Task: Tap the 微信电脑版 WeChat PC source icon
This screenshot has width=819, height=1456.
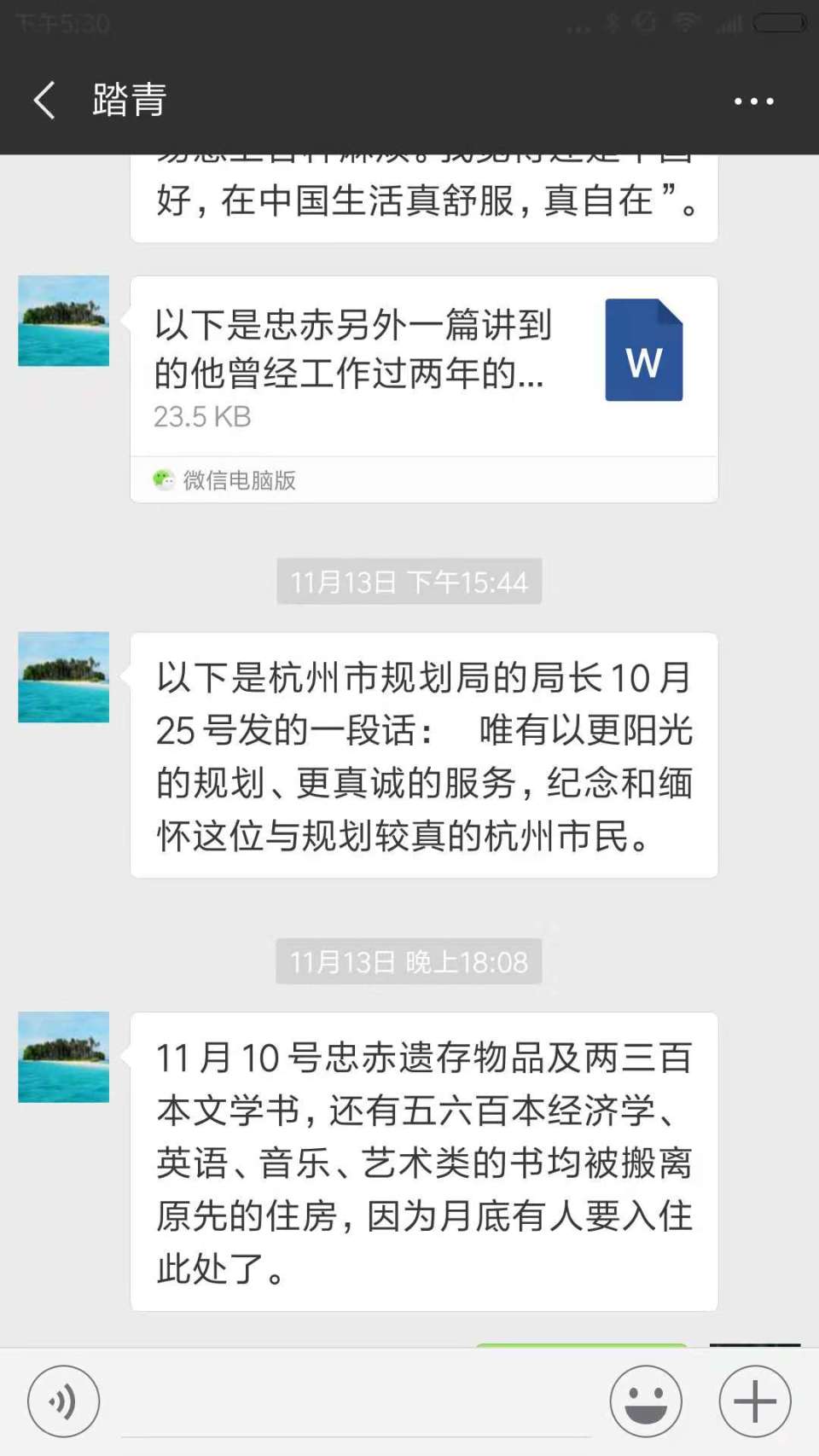Action: point(165,481)
